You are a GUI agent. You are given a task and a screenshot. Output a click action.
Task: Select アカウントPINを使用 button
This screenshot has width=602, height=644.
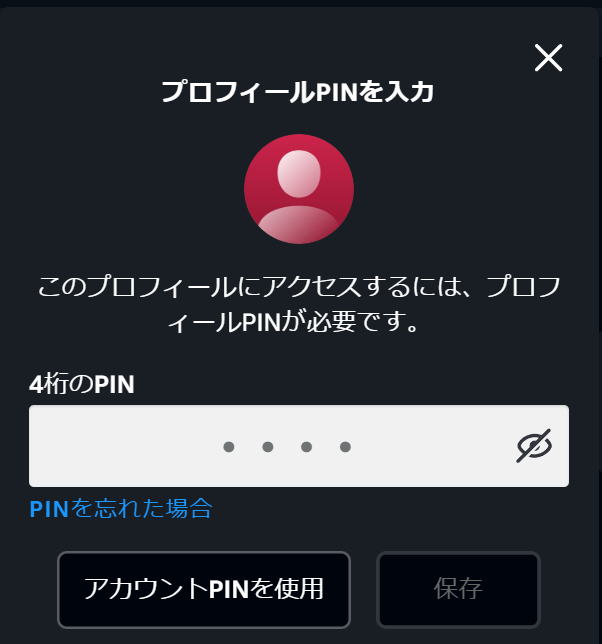tap(204, 589)
